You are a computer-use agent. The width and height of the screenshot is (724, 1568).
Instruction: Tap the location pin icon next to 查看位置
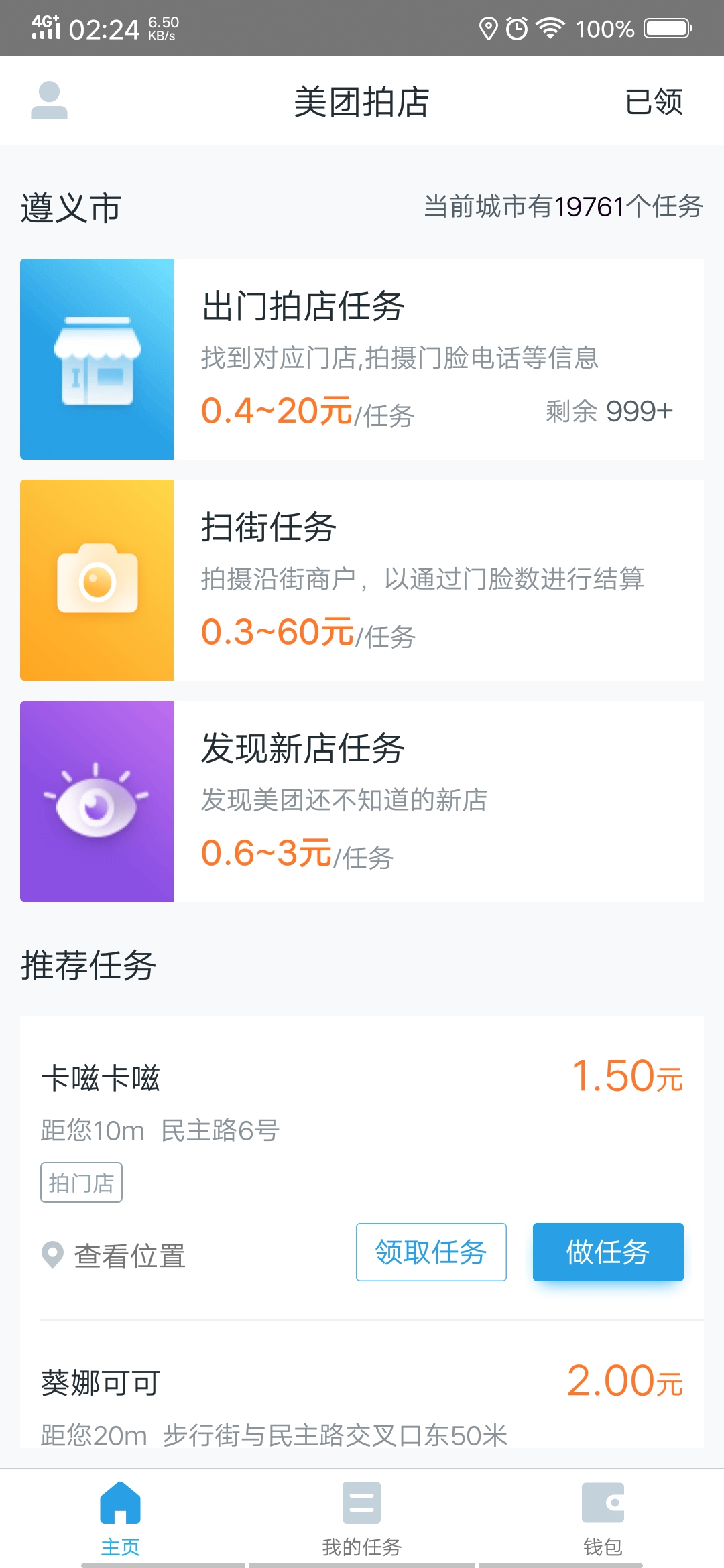pos(53,1255)
